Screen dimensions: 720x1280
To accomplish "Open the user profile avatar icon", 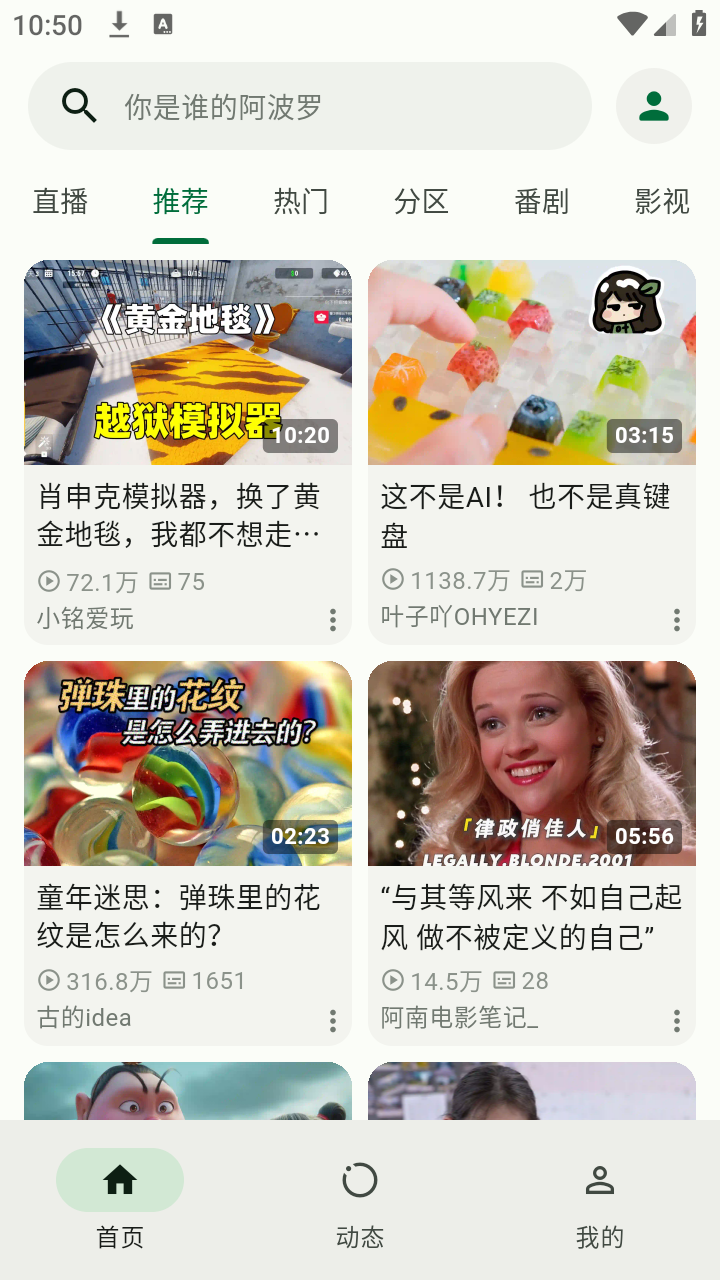I will point(654,106).
